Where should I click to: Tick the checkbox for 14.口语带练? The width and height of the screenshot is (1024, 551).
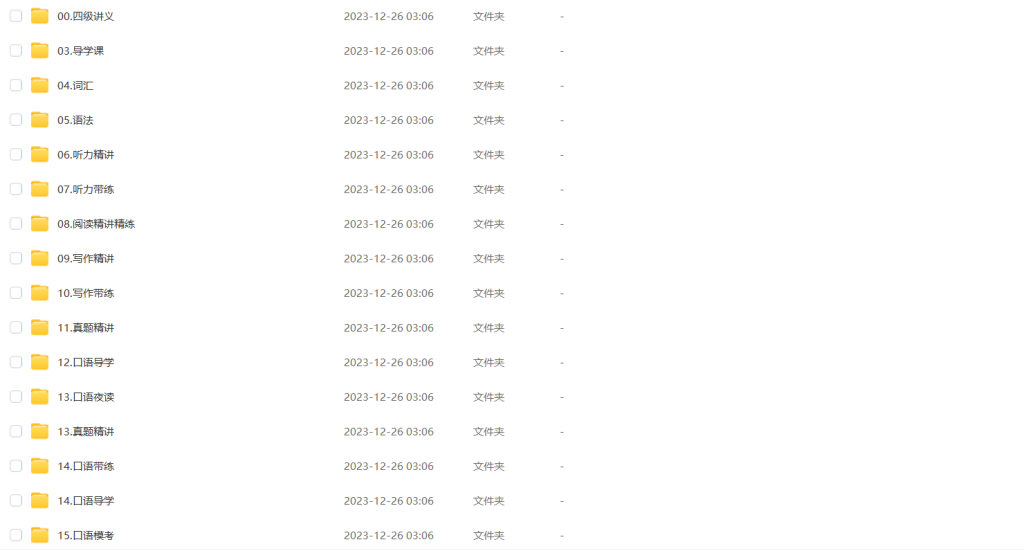click(x=16, y=466)
